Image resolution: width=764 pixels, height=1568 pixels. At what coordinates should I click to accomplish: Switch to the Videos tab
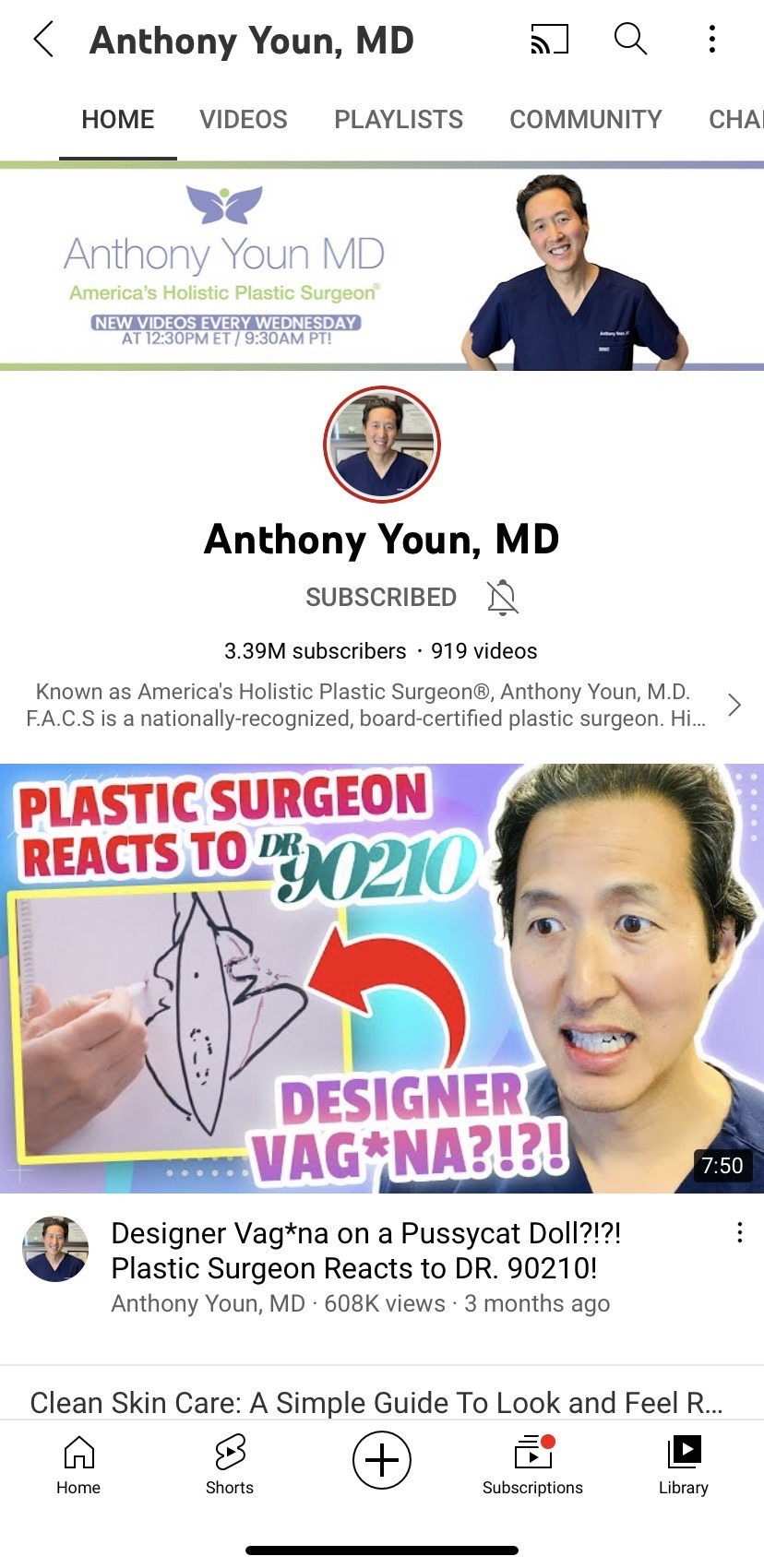[x=244, y=120]
